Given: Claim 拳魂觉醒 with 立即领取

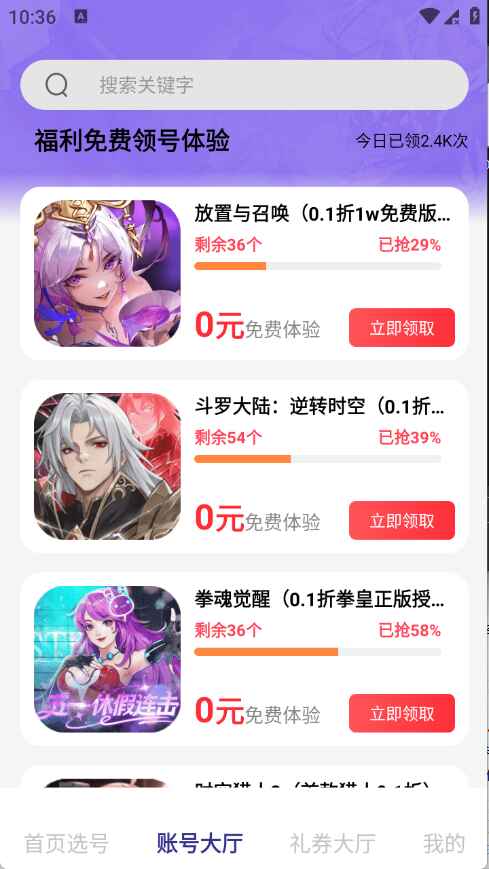Looking at the screenshot, I should pyautogui.click(x=402, y=713).
